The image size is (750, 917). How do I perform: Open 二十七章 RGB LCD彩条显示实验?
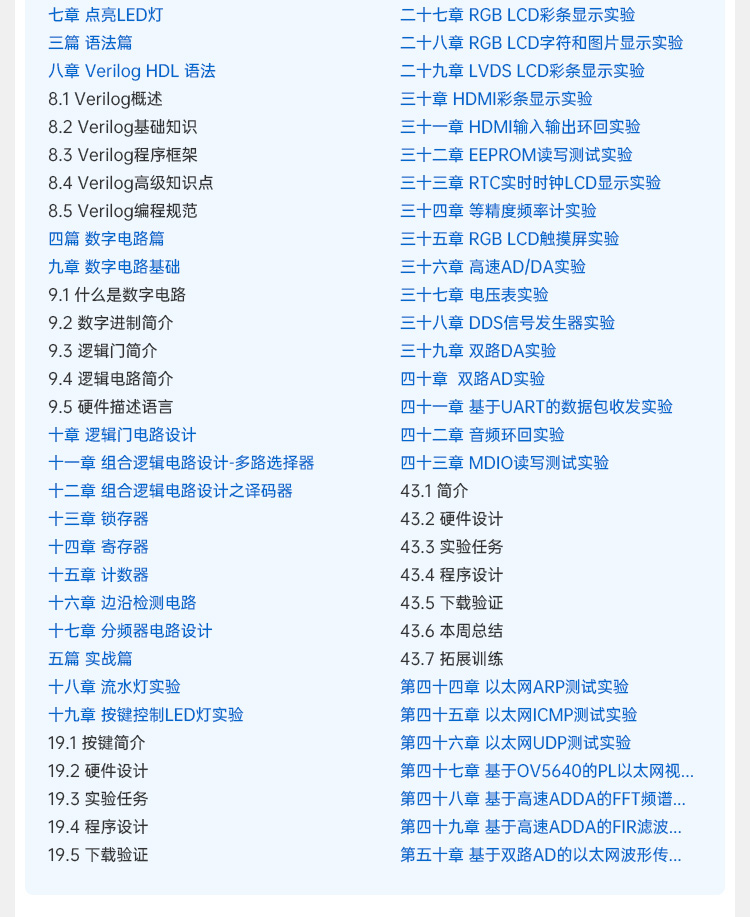517,15
